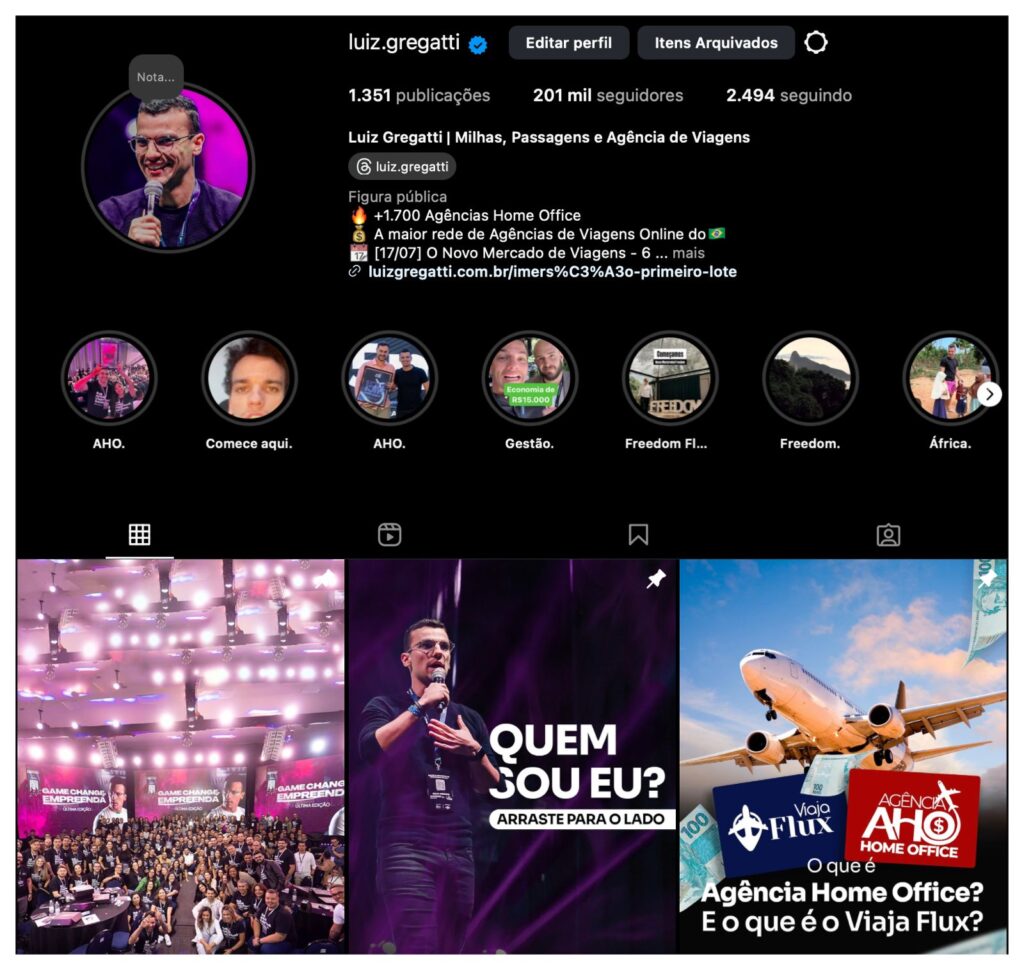Open the África. highlight
The width and height of the screenshot is (1024, 970).
click(x=948, y=379)
